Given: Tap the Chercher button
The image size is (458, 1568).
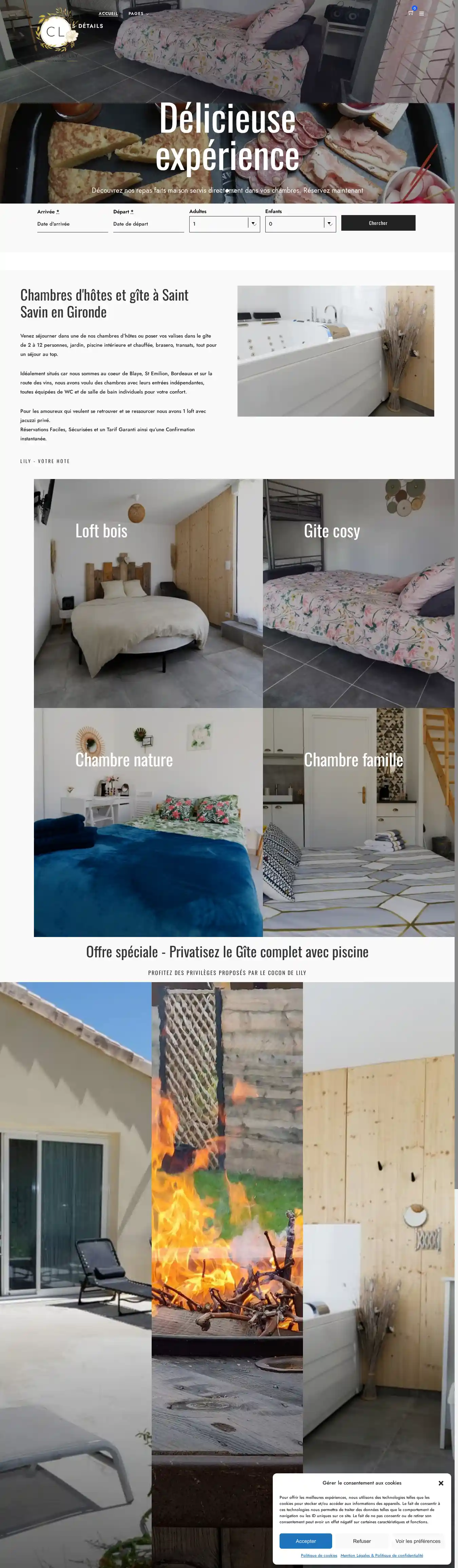Looking at the screenshot, I should 378,223.
